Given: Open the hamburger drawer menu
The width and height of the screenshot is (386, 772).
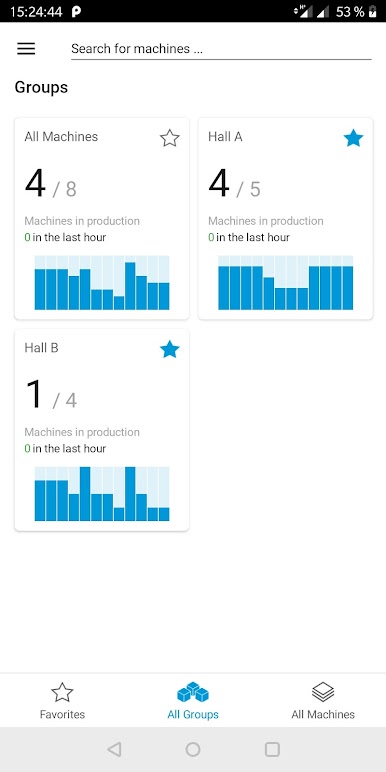Looking at the screenshot, I should point(26,48).
